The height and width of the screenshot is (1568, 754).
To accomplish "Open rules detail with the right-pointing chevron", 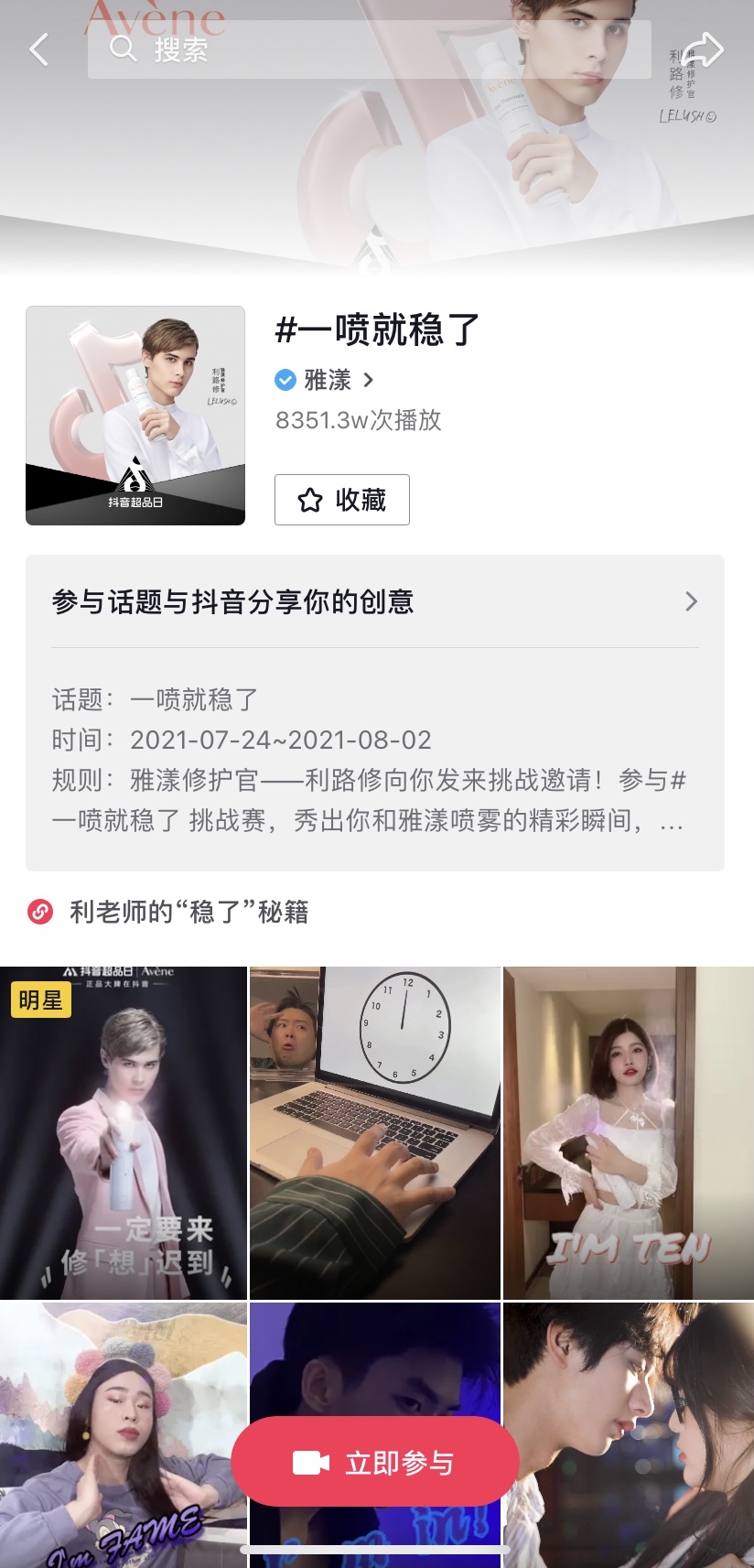I will pyautogui.click(x=691, y=601).
